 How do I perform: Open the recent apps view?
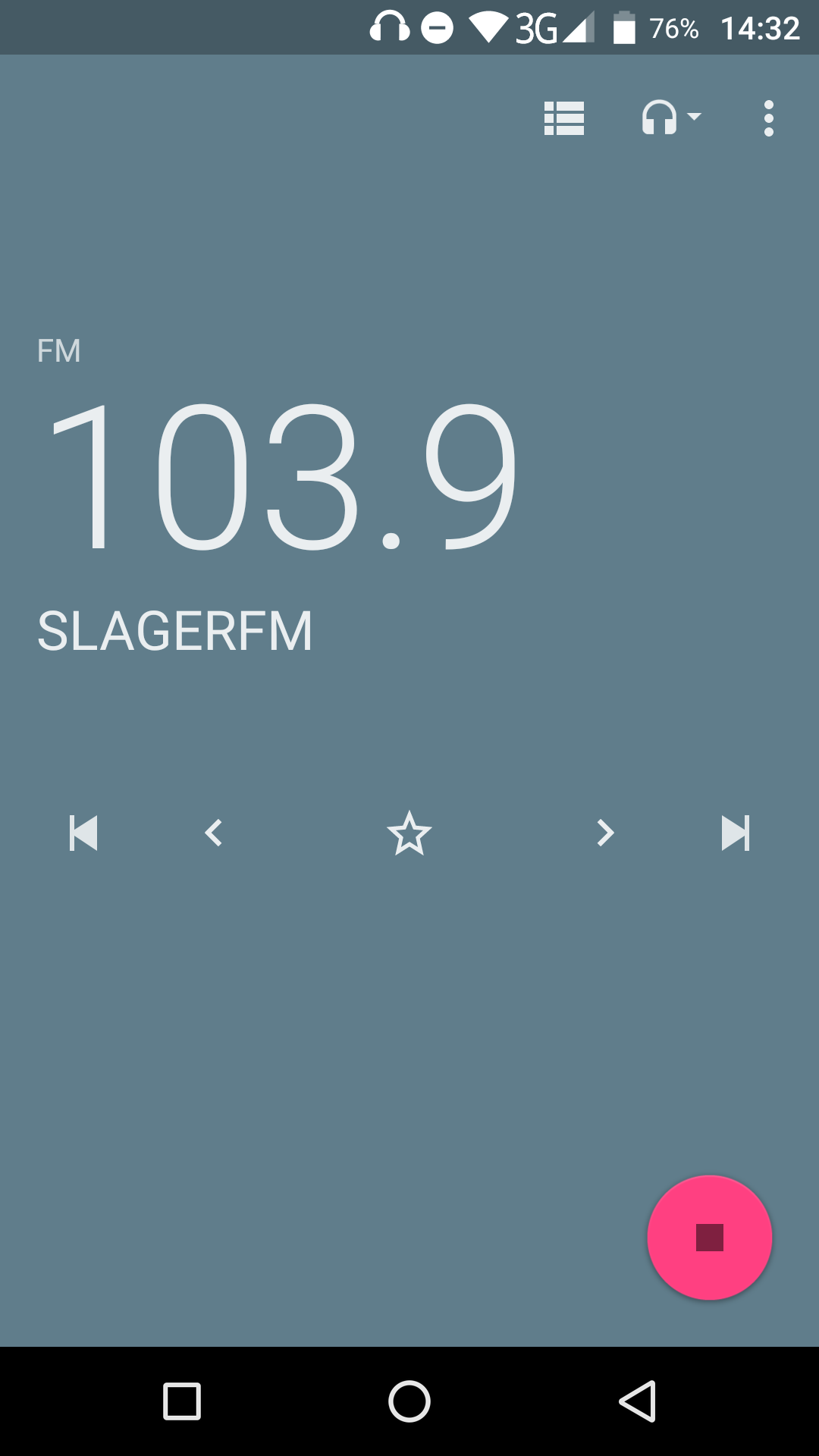[x=182, y=1401]
